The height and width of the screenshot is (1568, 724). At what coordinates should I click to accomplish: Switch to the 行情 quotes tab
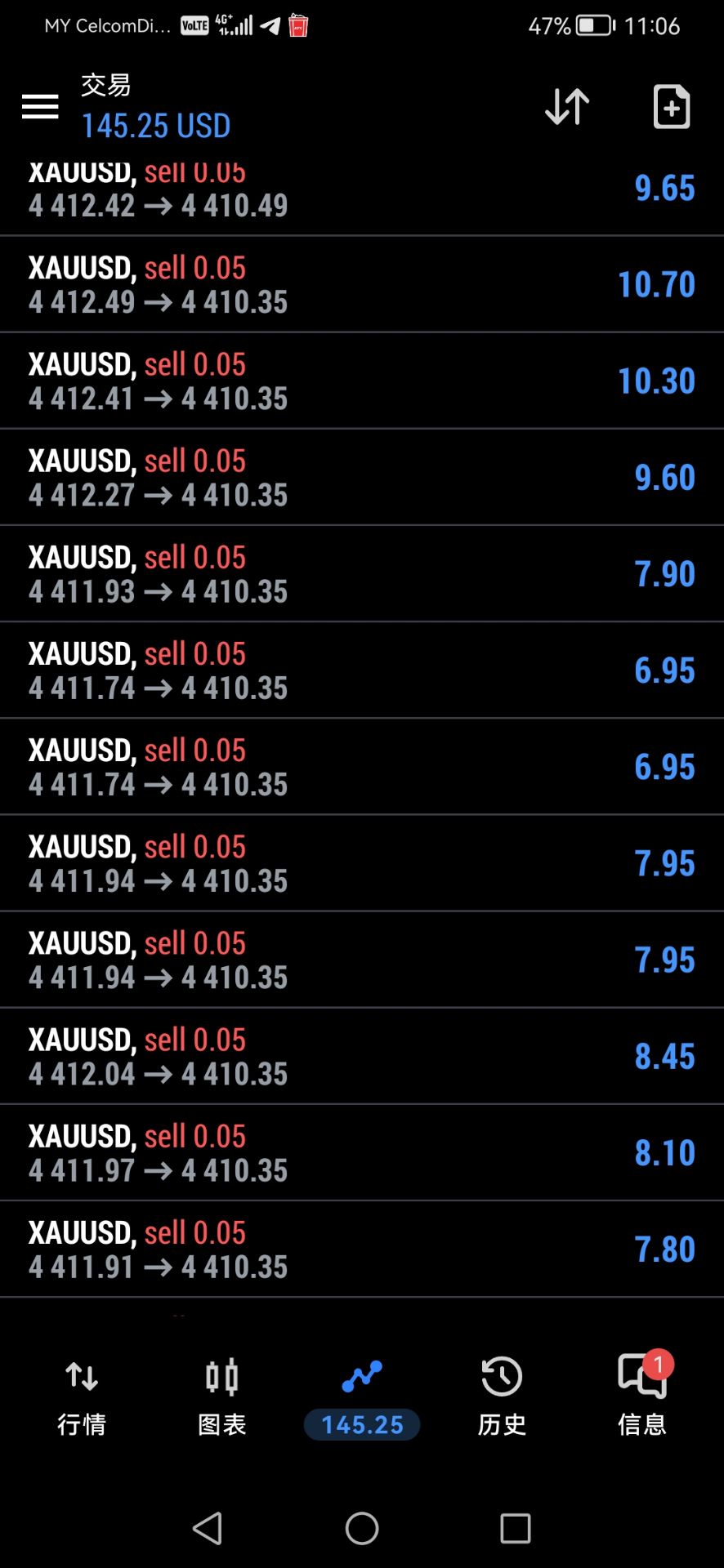82,1397
